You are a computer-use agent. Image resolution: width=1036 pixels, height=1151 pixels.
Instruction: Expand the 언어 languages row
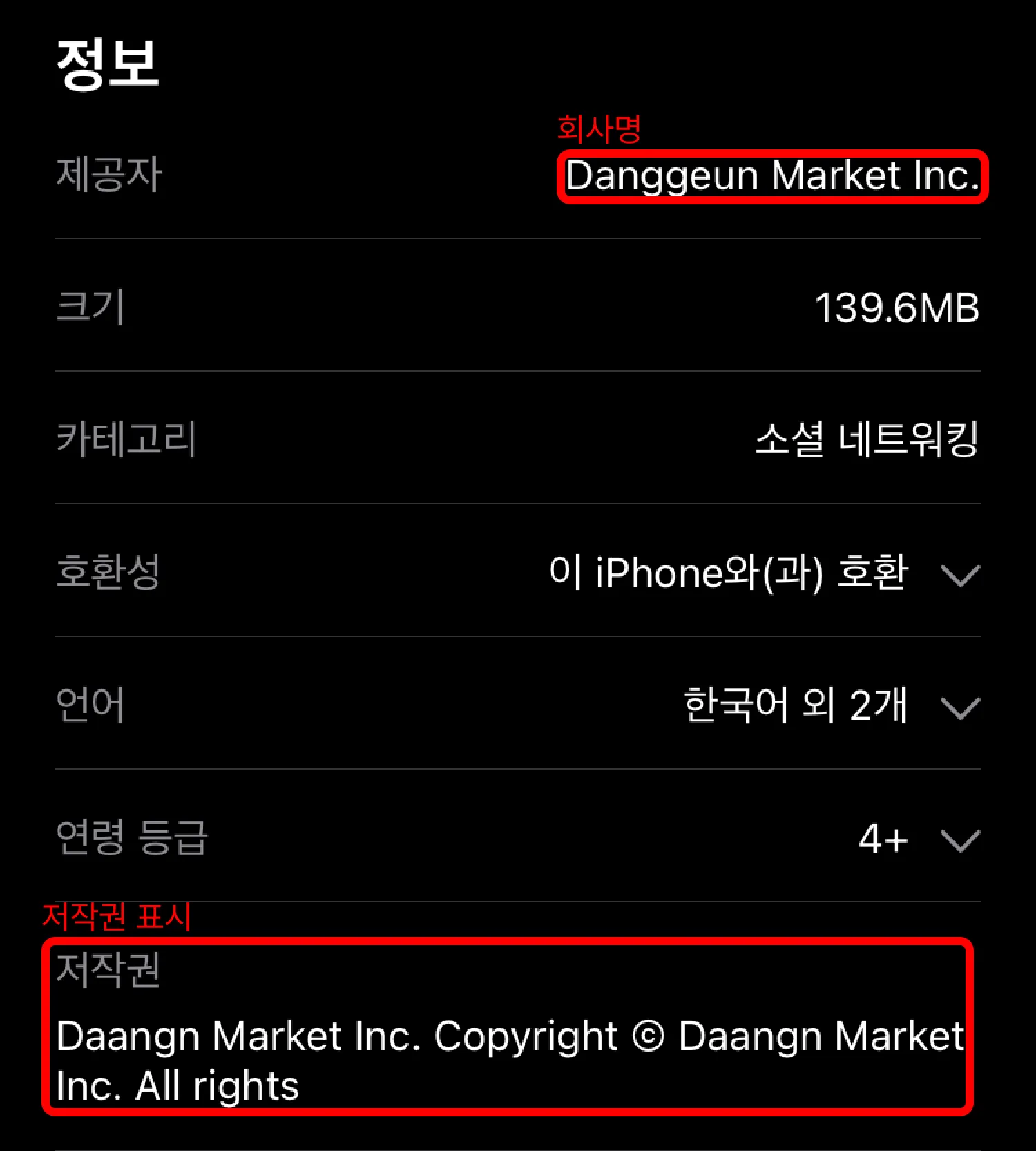[x=960, y=707]
